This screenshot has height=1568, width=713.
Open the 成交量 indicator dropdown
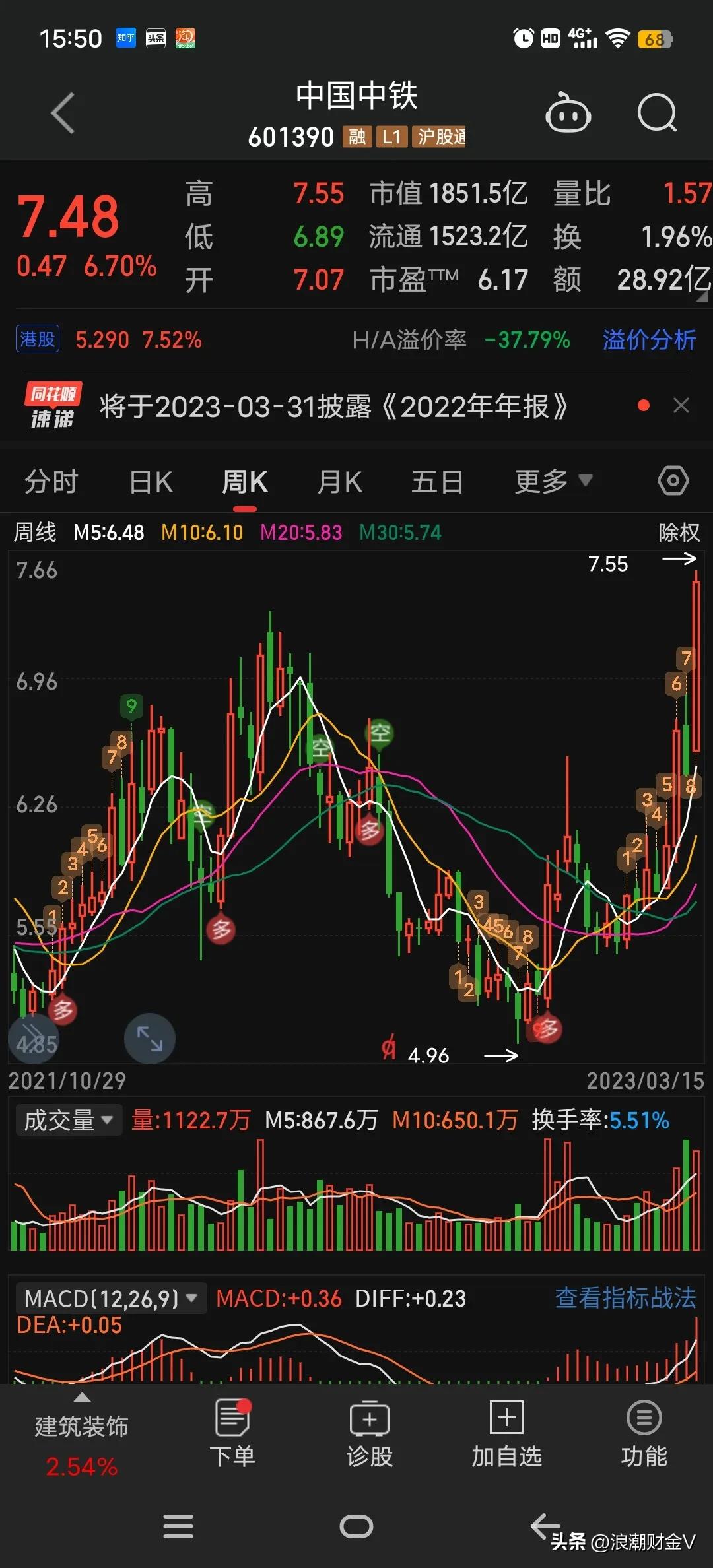click(67, 1119)
